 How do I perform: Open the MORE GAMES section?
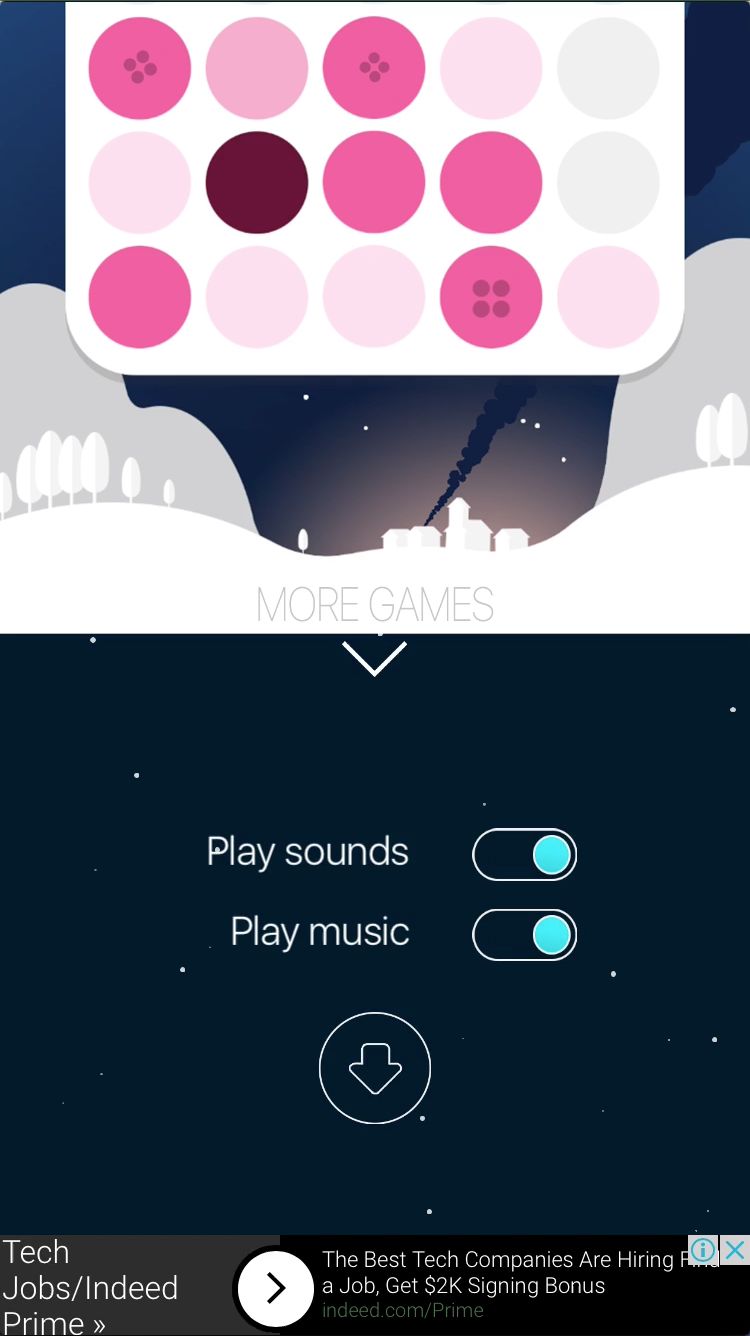click(x=375, y=605)
